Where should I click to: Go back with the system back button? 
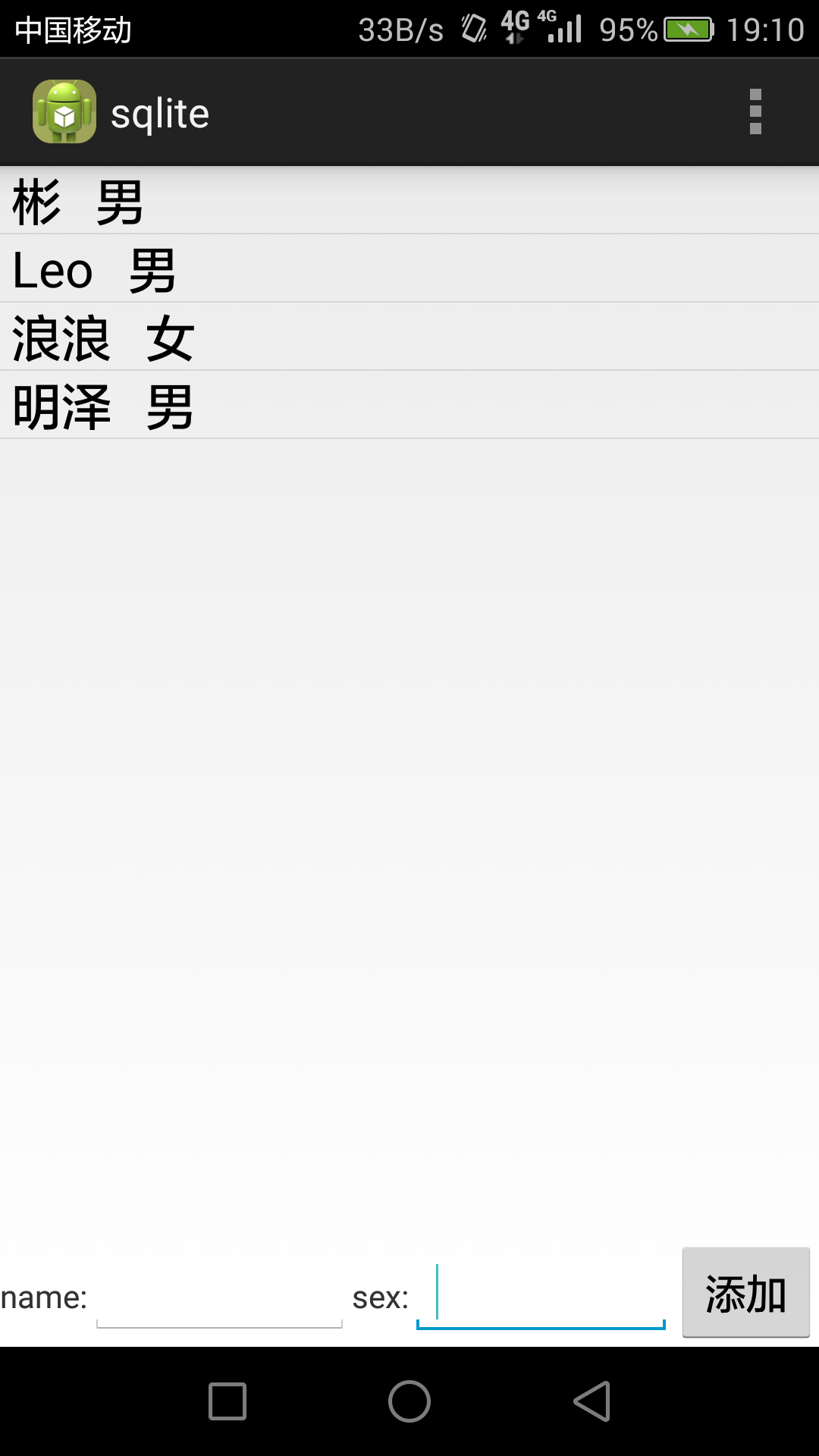click(x=592, y=1401)
